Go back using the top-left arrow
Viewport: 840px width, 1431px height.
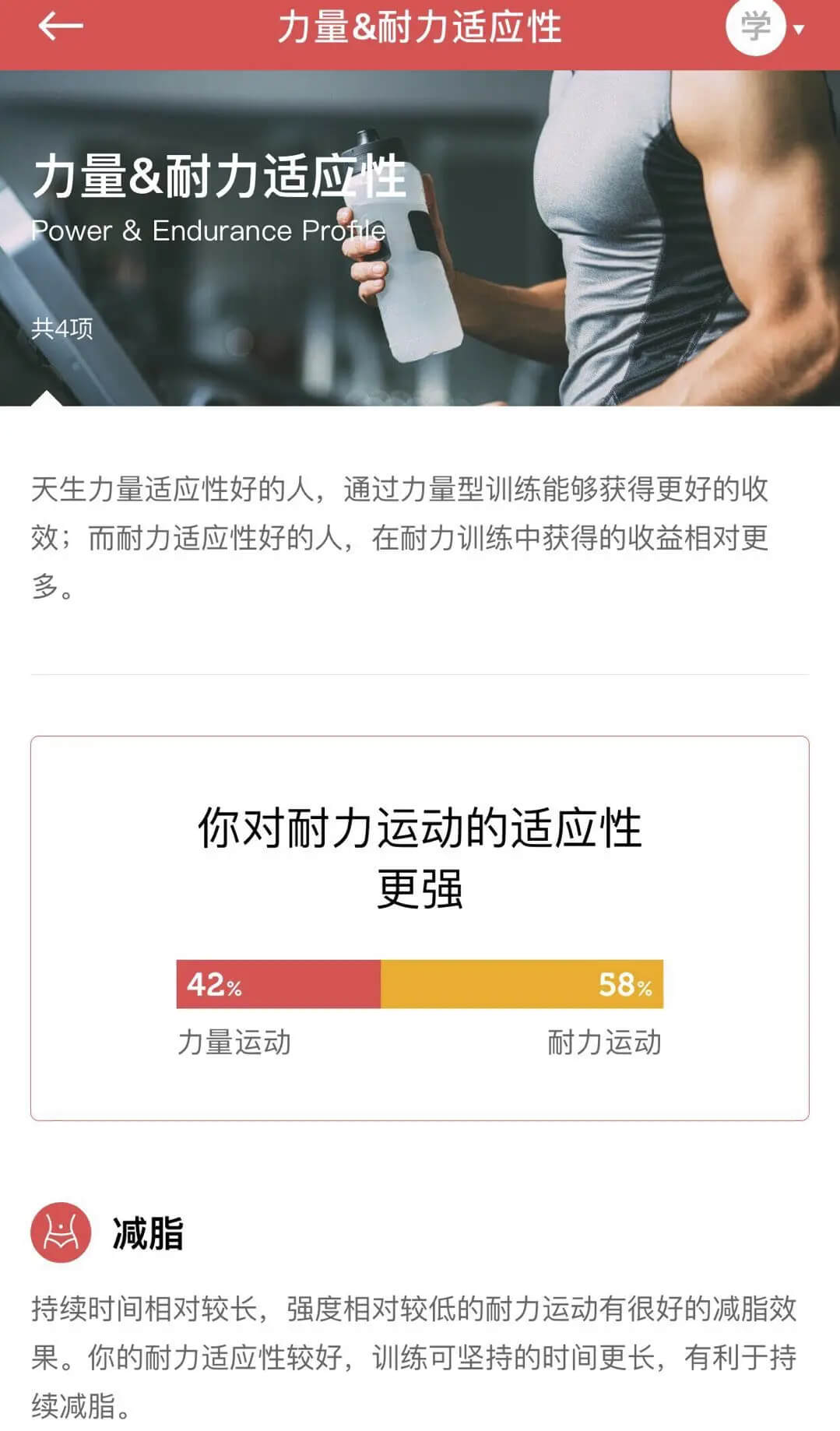click(60, 26)
